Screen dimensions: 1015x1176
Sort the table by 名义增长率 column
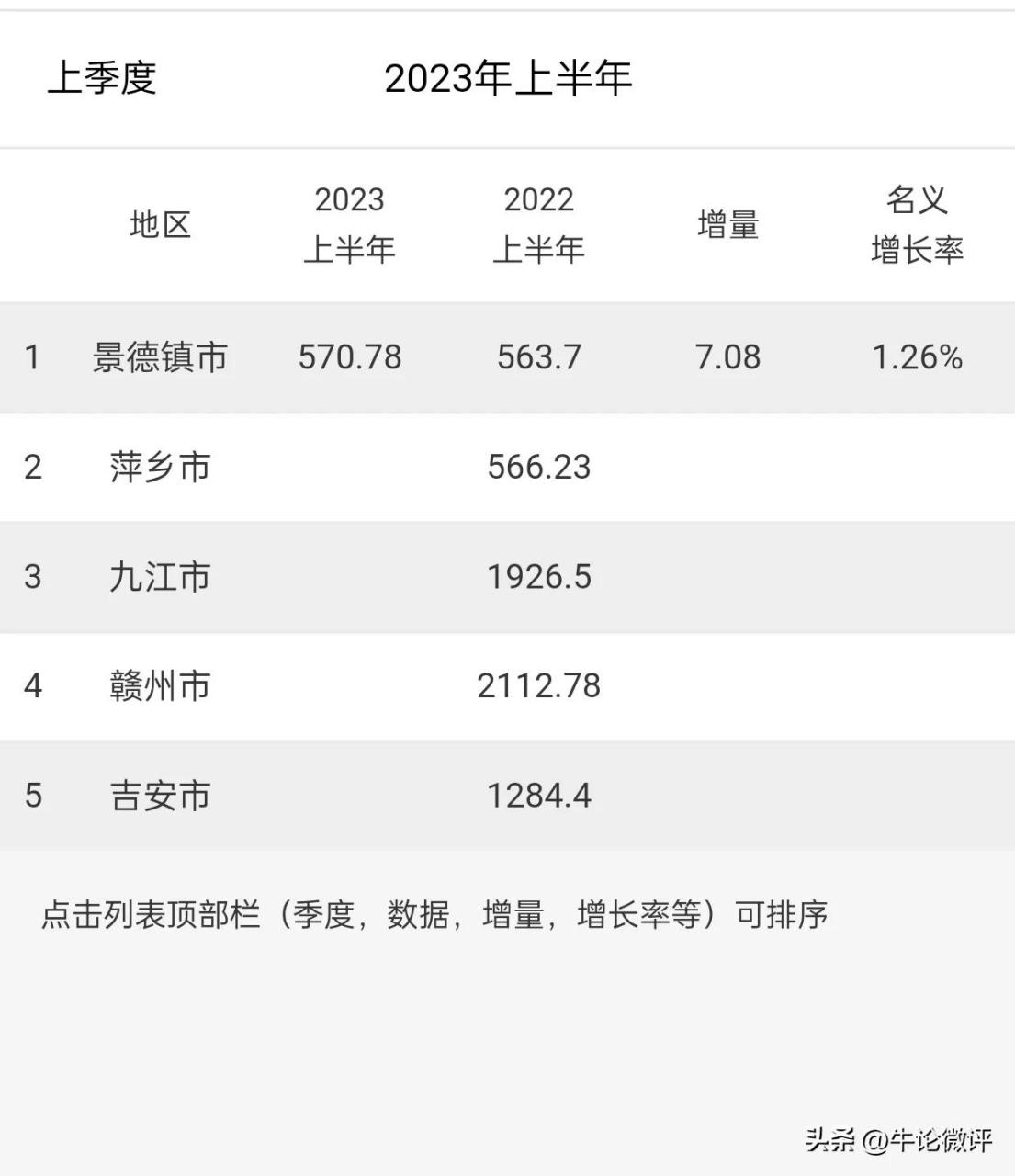[x=919, y=225]
